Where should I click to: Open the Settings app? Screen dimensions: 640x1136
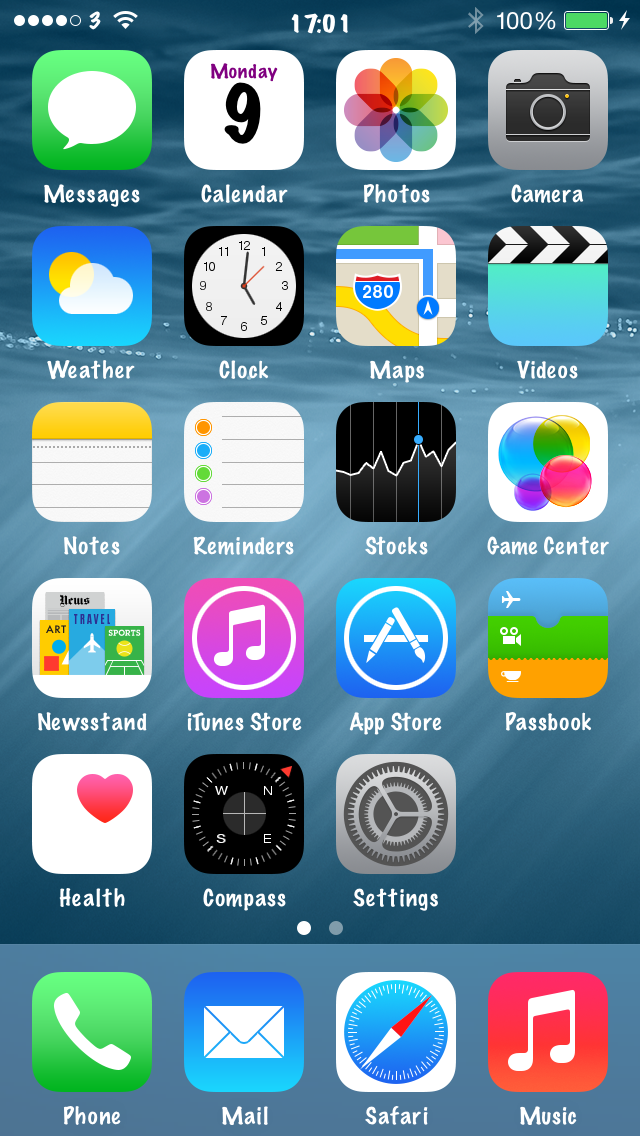click(x=396, y=814)
